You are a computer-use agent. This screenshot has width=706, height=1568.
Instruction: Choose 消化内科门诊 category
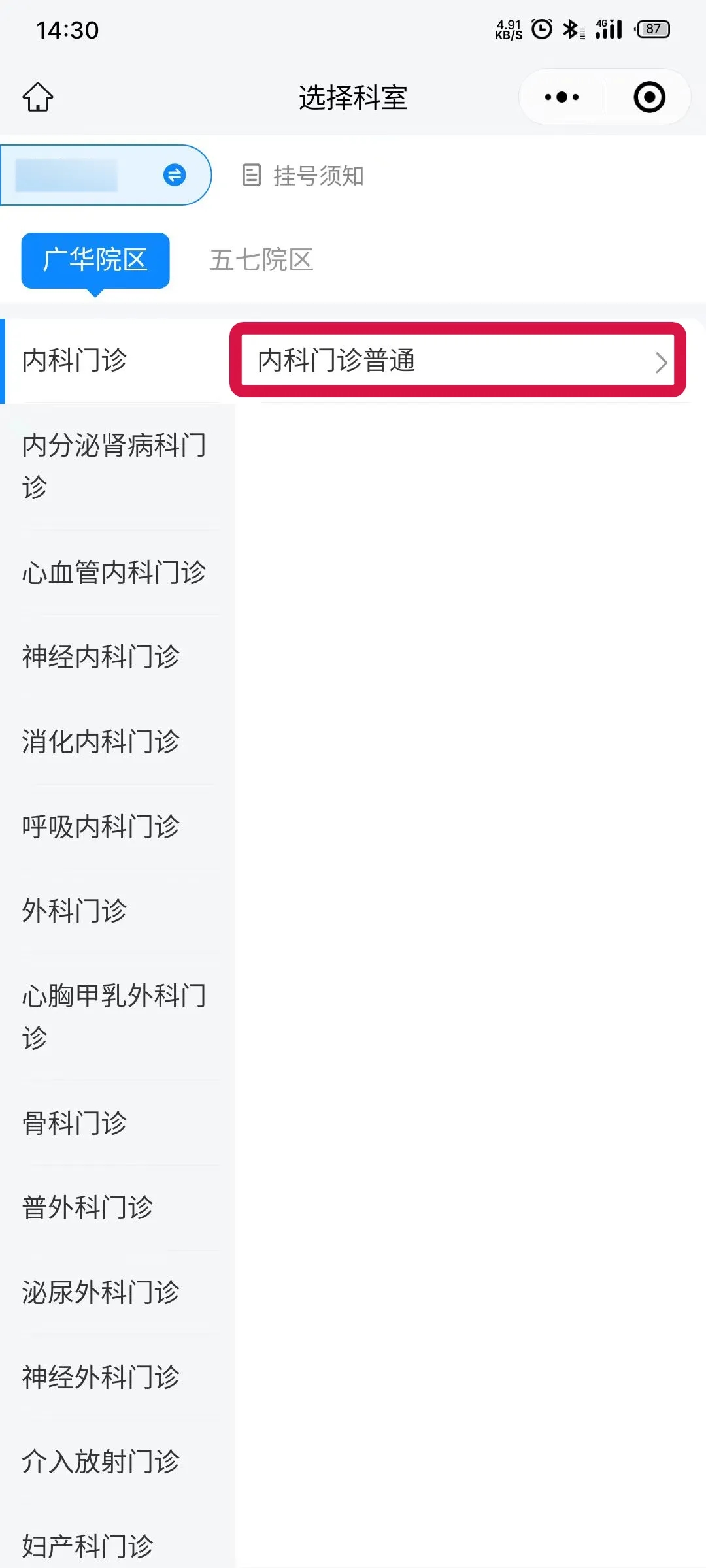point(101,742)
